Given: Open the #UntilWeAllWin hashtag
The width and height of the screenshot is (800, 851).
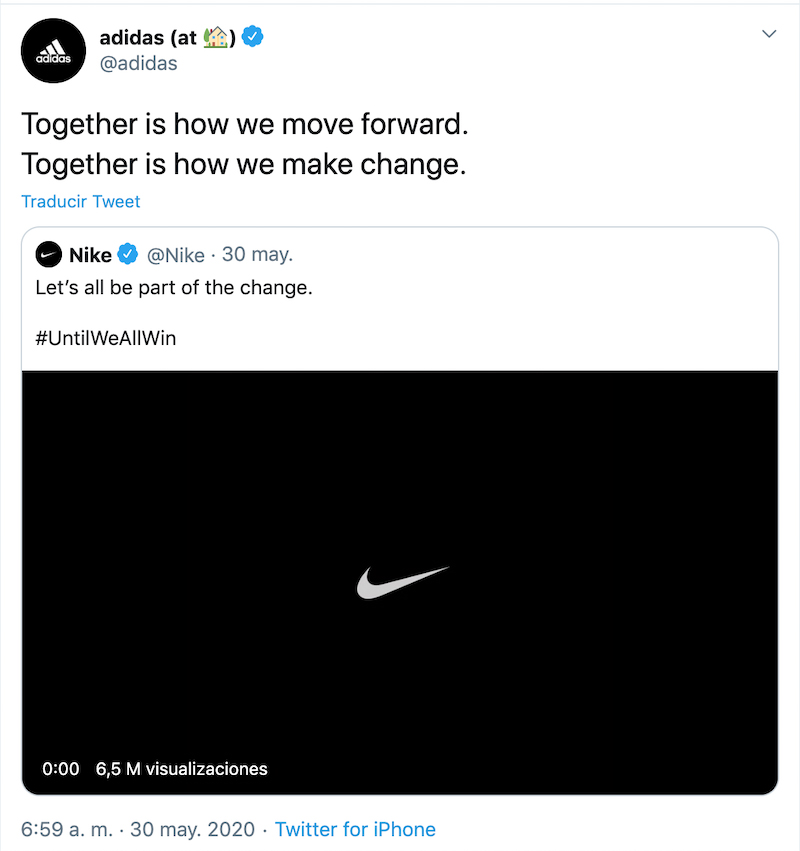Looking at the screenshot, I should click(x=106, y=337).
